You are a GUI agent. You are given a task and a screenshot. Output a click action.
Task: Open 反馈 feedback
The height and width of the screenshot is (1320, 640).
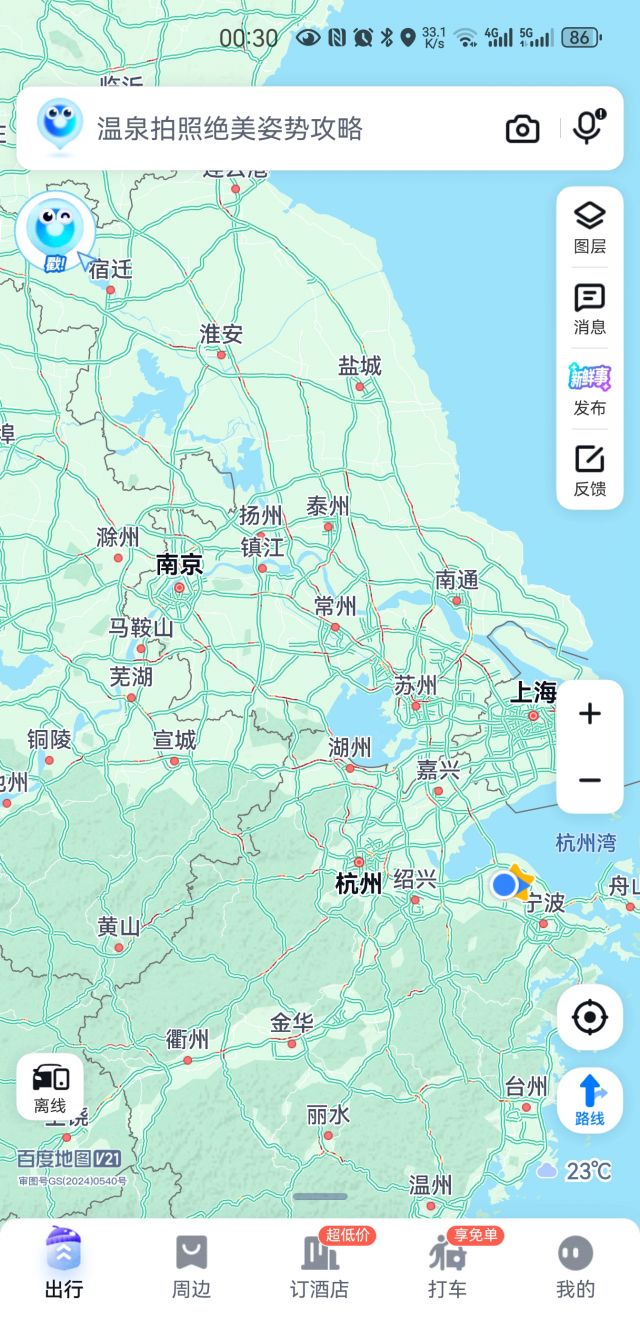(x=590, y=471)
